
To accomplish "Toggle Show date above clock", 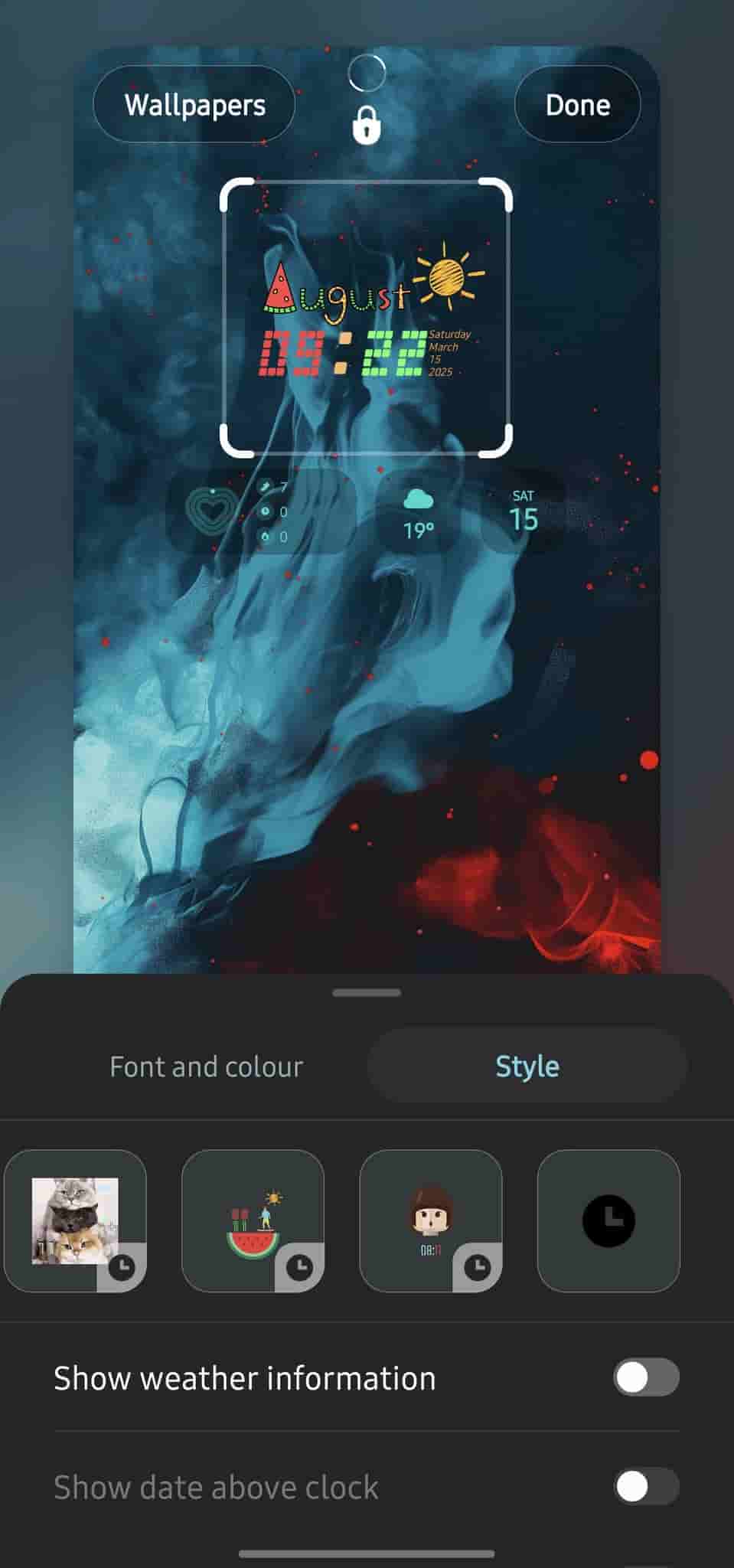I will (645, 1487).
